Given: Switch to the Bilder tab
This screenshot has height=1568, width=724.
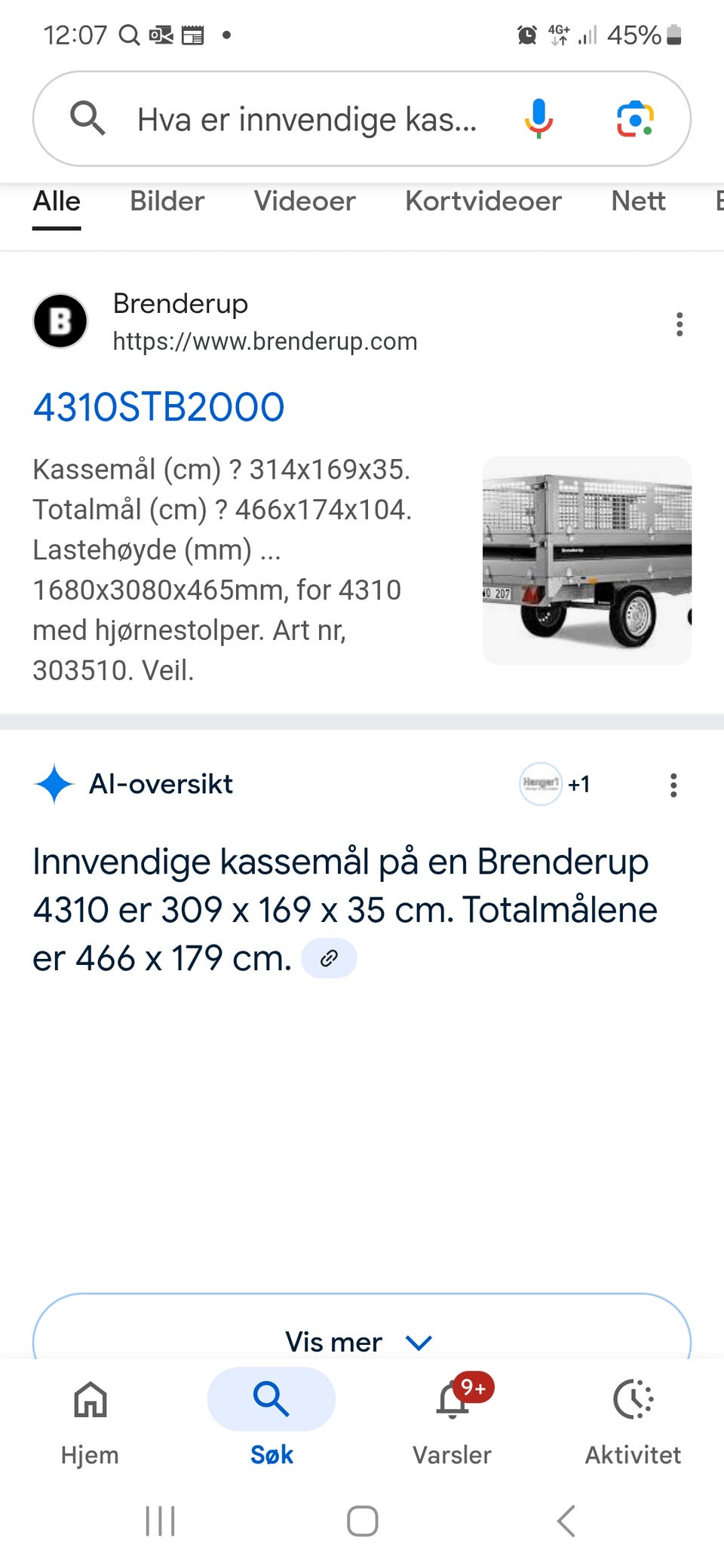Looking at the screenshot, I should [x=167, y=201].
